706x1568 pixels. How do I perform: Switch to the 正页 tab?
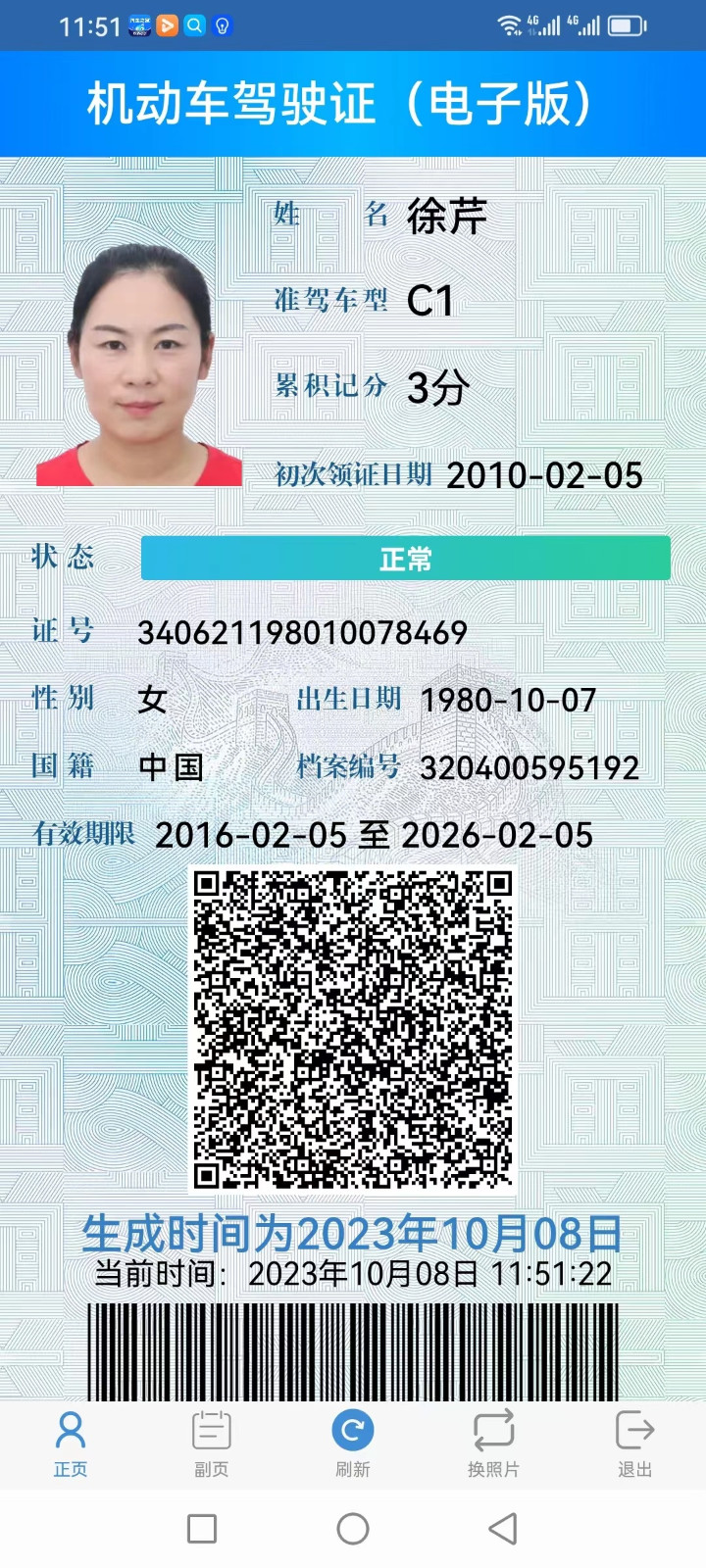coord(71,1443)
